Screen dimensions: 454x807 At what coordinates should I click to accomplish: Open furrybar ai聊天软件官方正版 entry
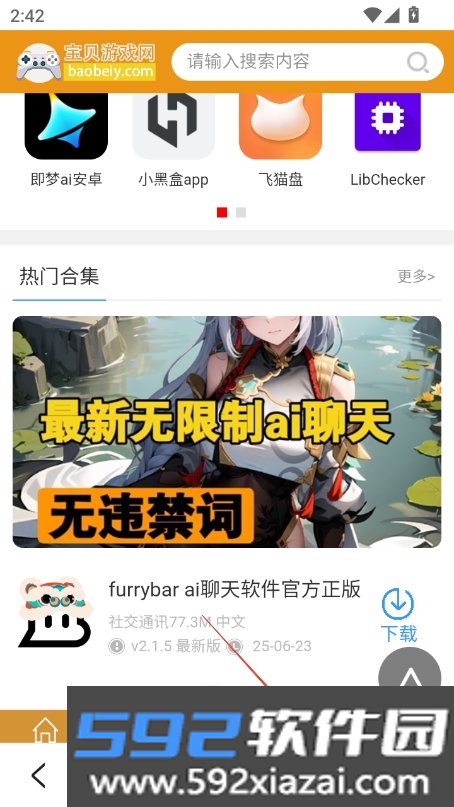pyautogui.click(x=234, y=589)
